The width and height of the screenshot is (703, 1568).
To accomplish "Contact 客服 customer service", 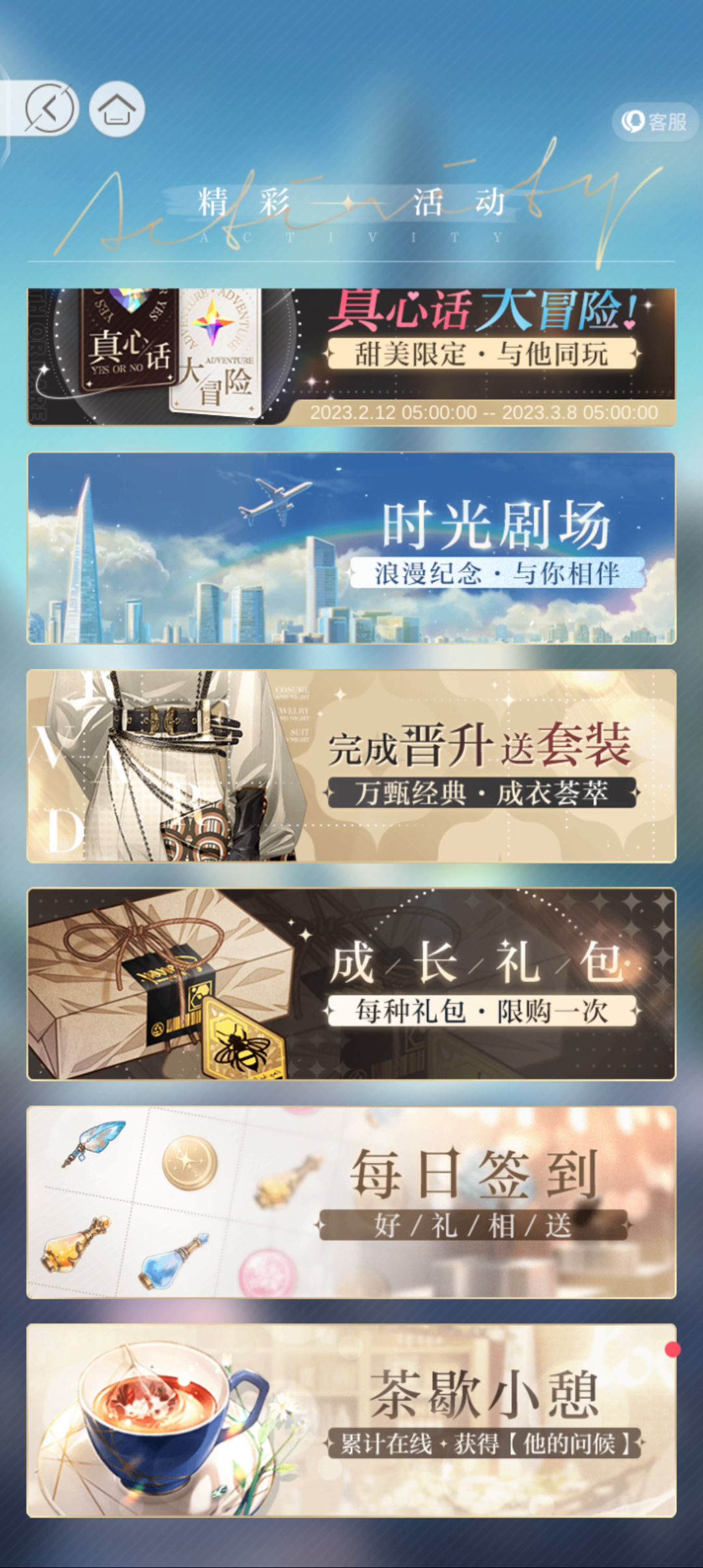I will [655, 122].
